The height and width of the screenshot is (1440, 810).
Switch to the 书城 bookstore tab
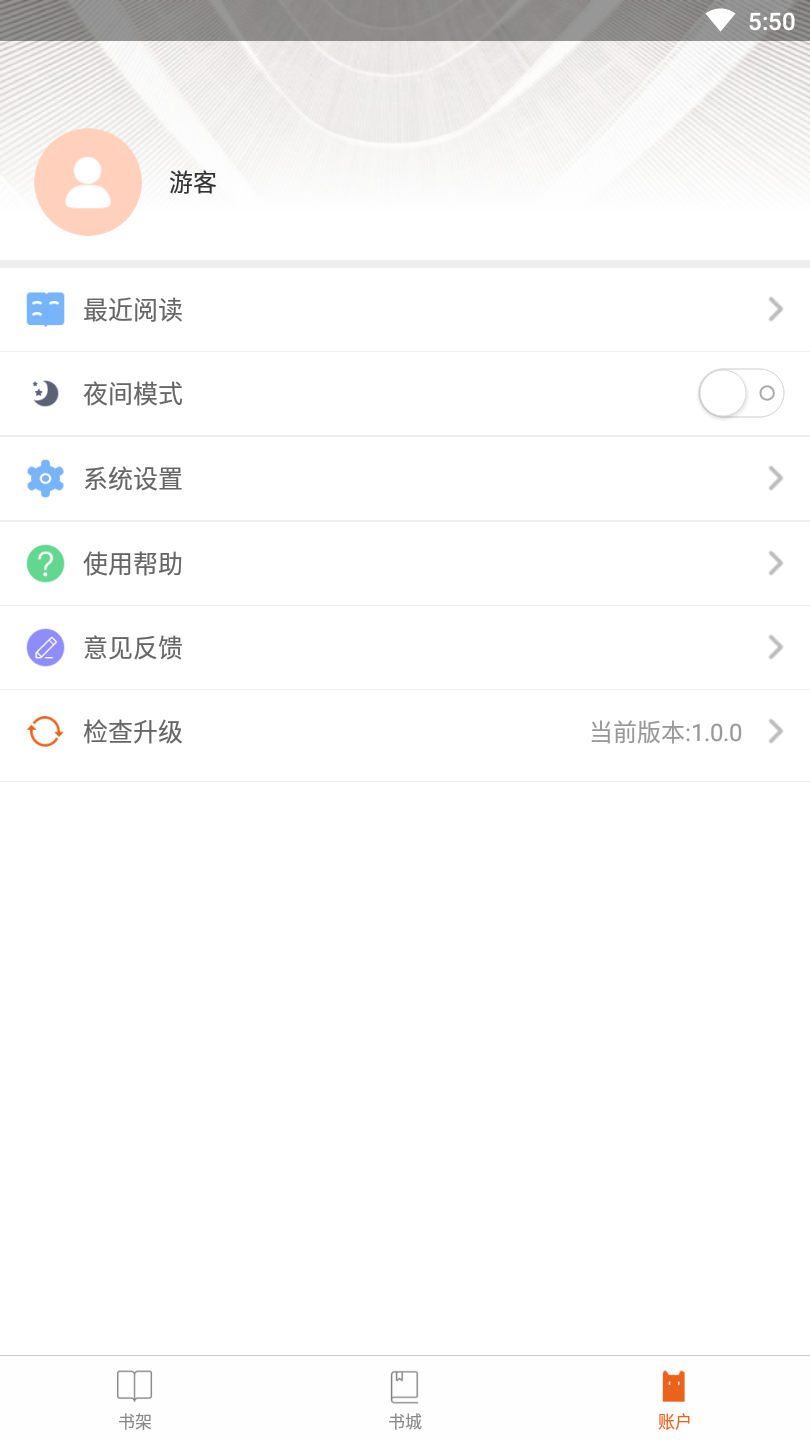tap(405, 1398)
